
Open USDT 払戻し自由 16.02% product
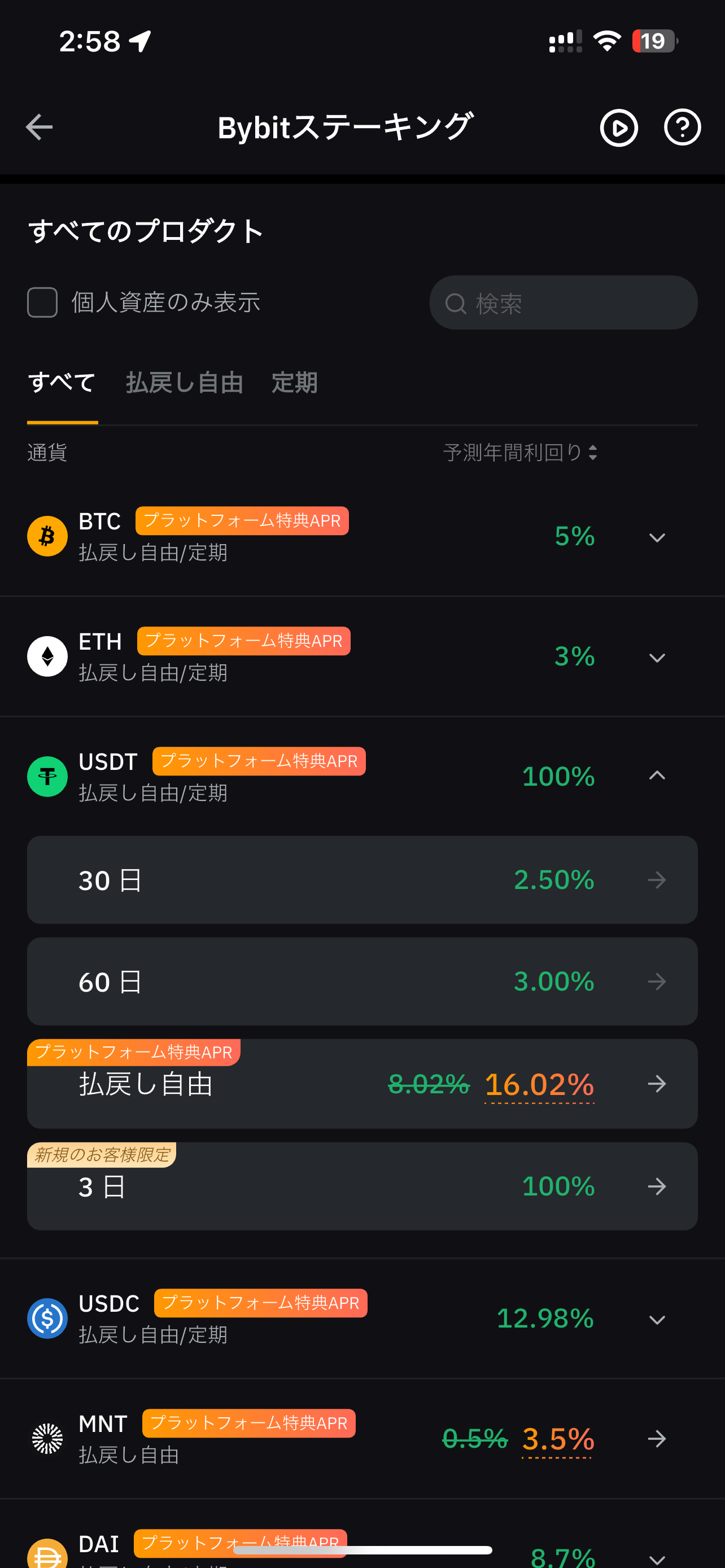point(362,1084)
